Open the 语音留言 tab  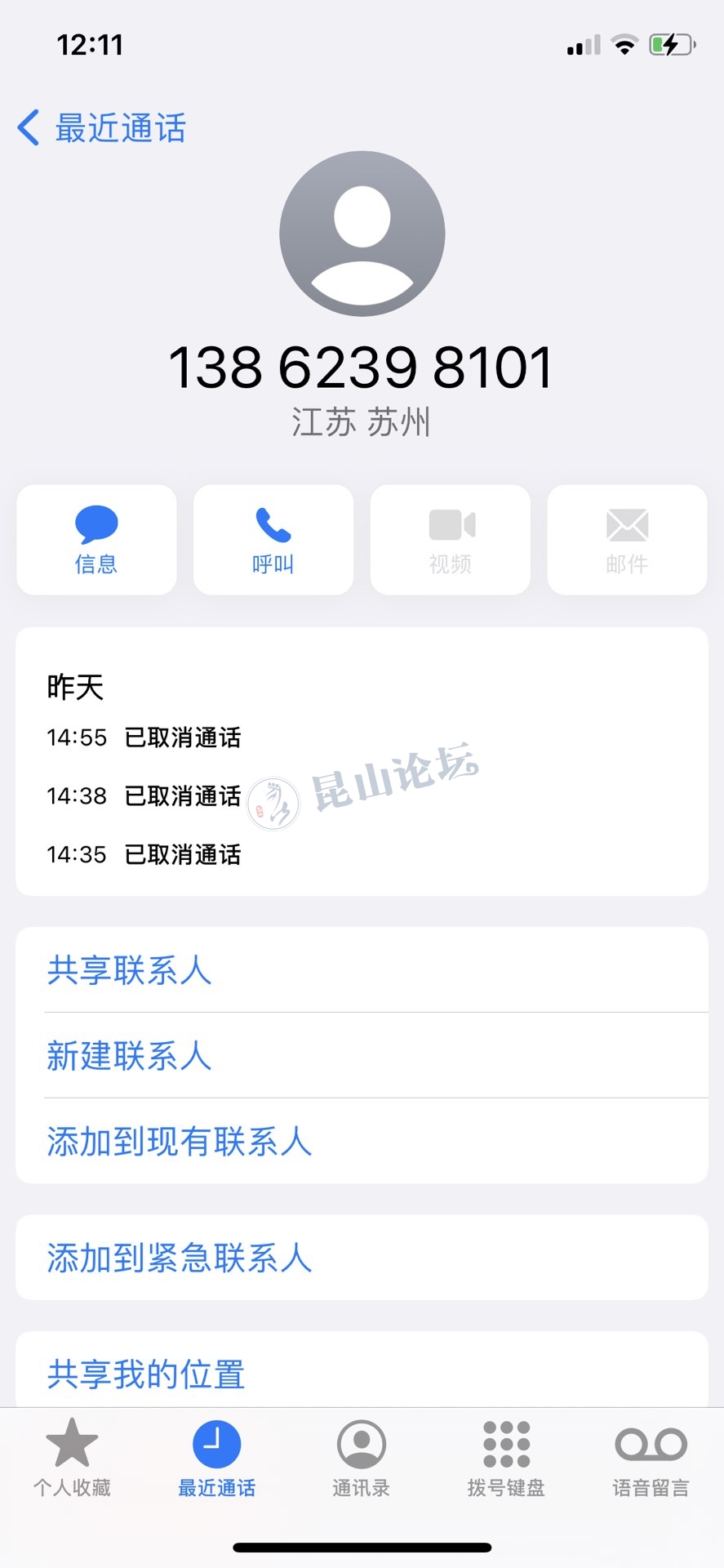click(x=651, y=1459)
